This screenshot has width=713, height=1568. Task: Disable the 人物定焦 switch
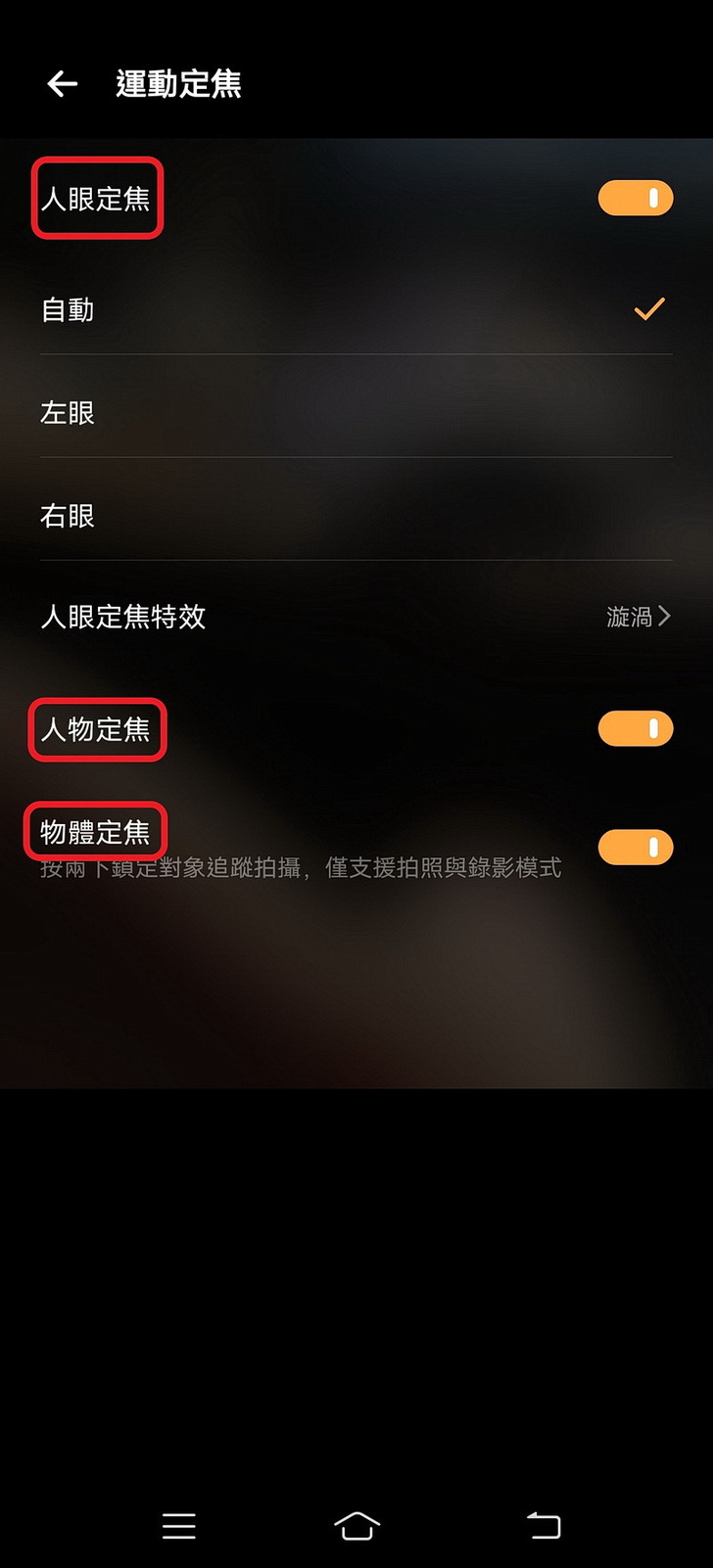[x=636, y=729]
